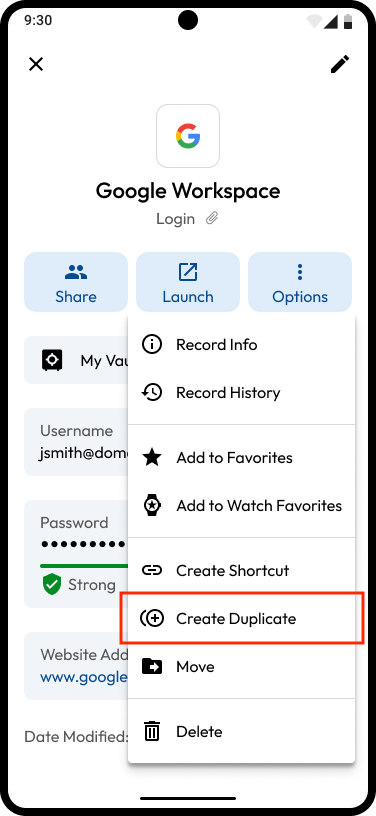Tap the Options button
376x816 pixels.
pyautogui.click(x=300, y=282)
